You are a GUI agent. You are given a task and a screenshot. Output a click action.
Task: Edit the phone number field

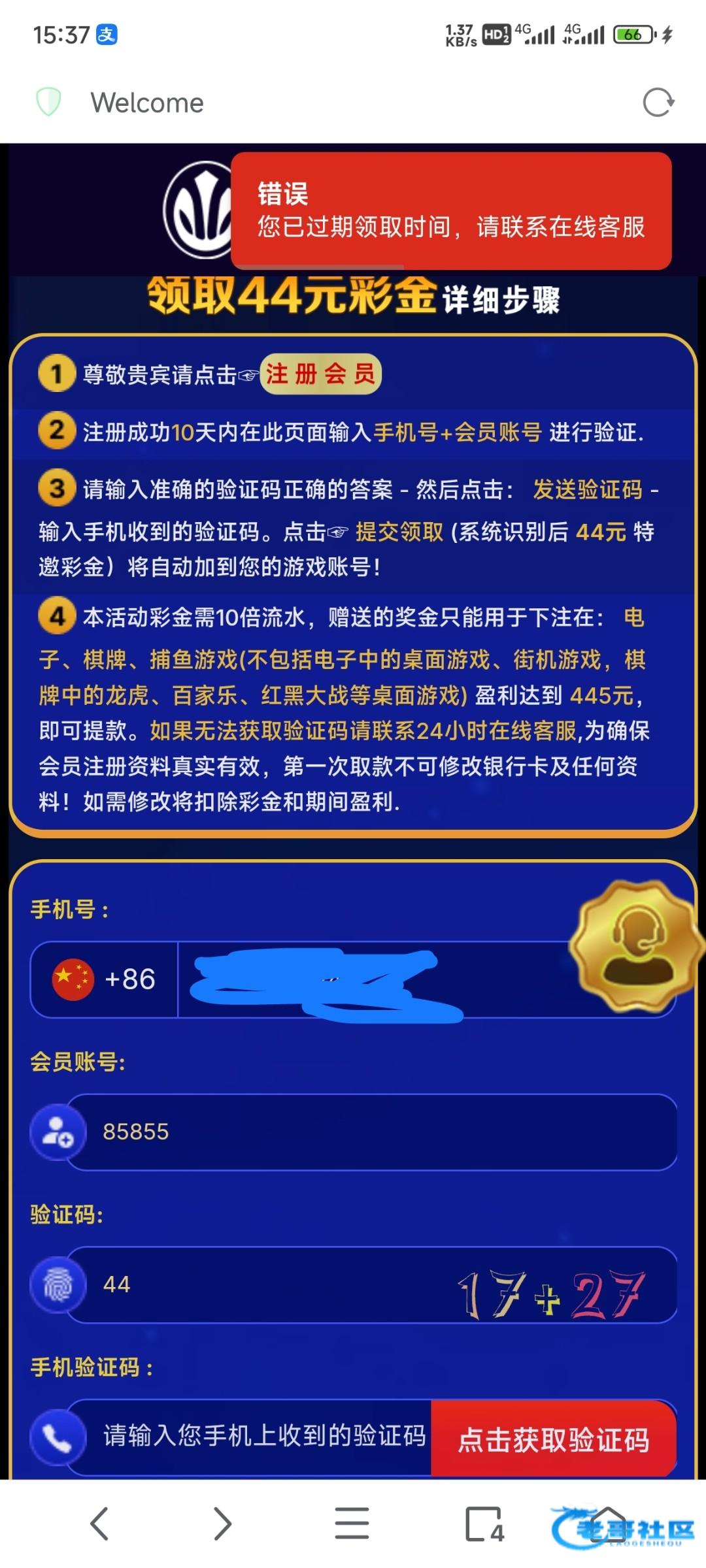pyautogui.click(x=373, y=980)
